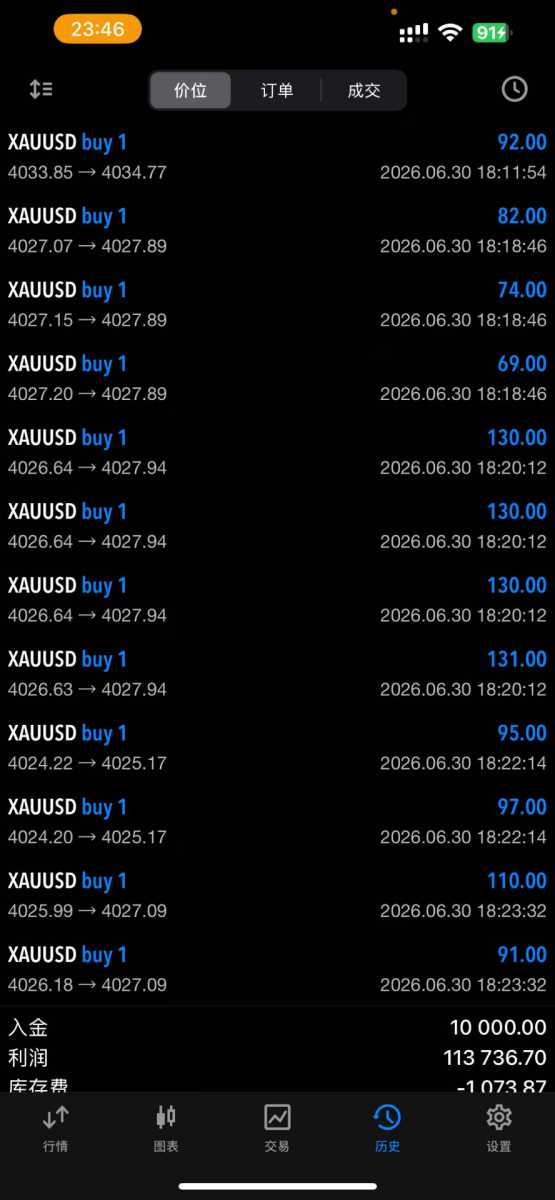Expand the XAUUSD trade with profit 131.00
This screenshot has width=555, height=1200.
point(277,674)
